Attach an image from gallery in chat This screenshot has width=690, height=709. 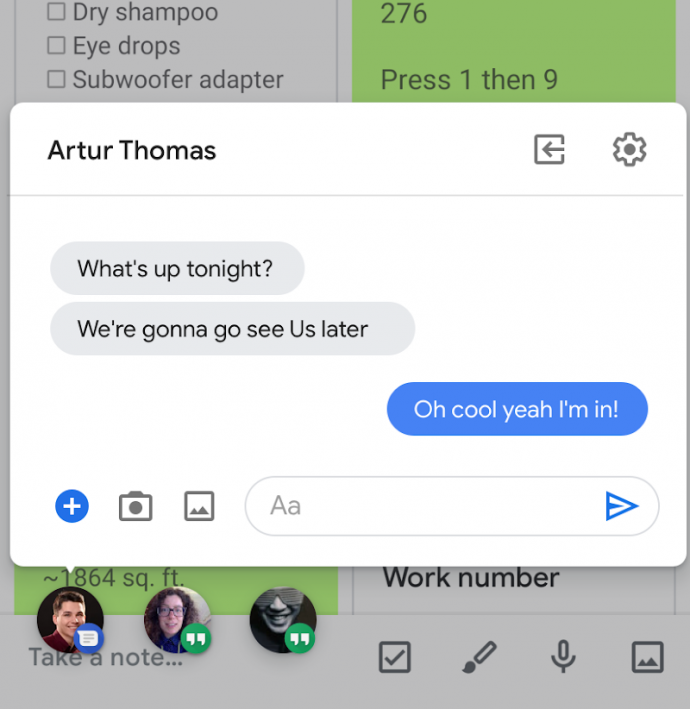coord(199,506)
